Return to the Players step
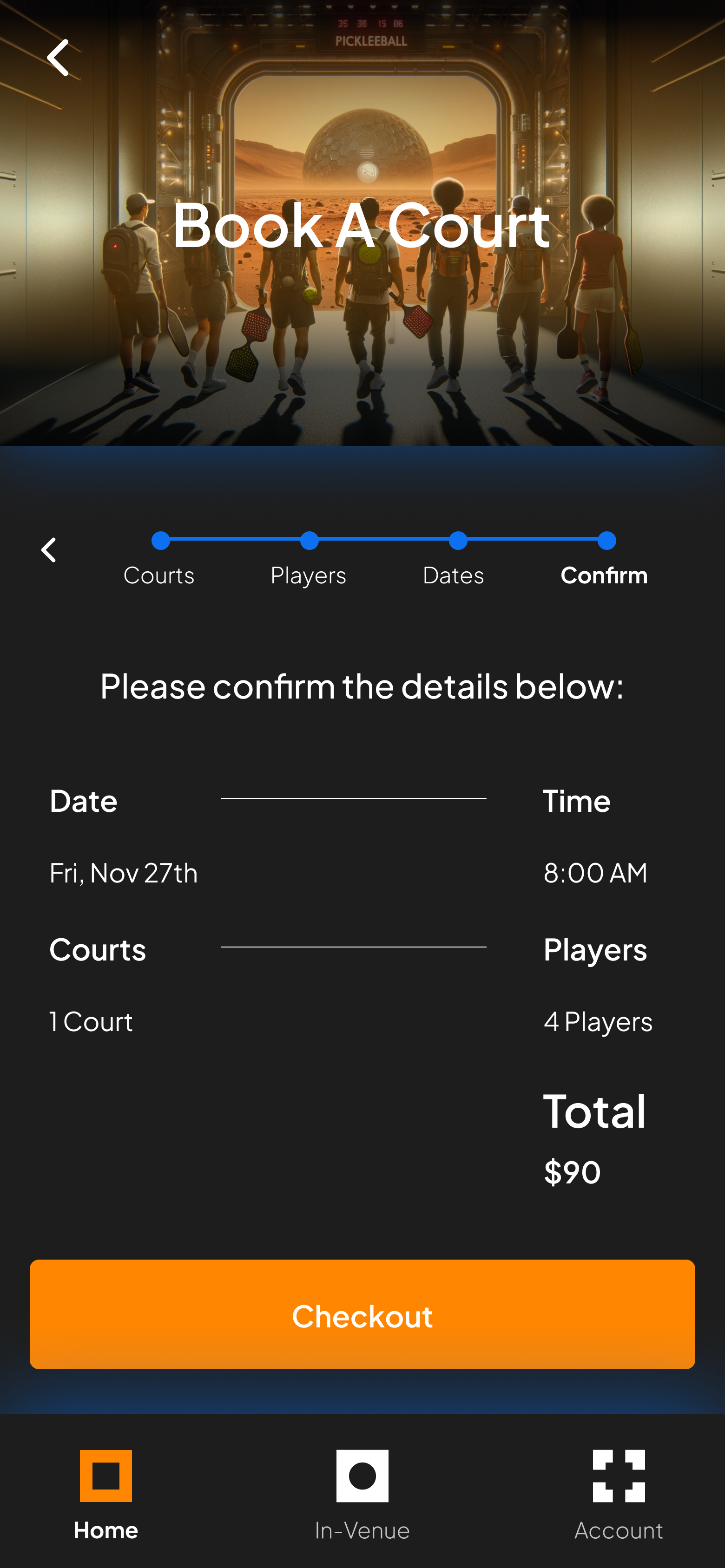 click(308, 561)
